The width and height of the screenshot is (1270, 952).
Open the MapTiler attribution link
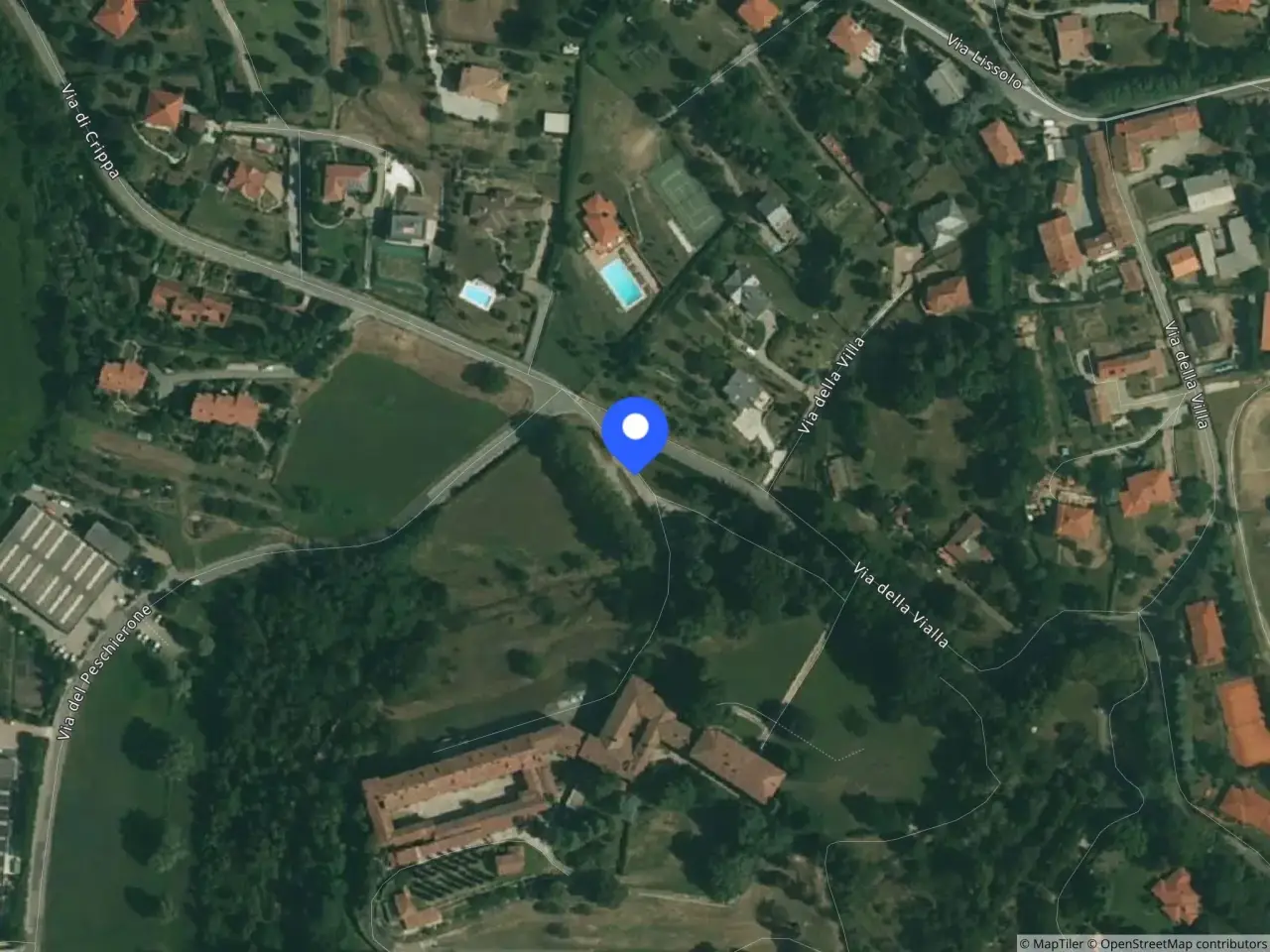(1052, 944)
